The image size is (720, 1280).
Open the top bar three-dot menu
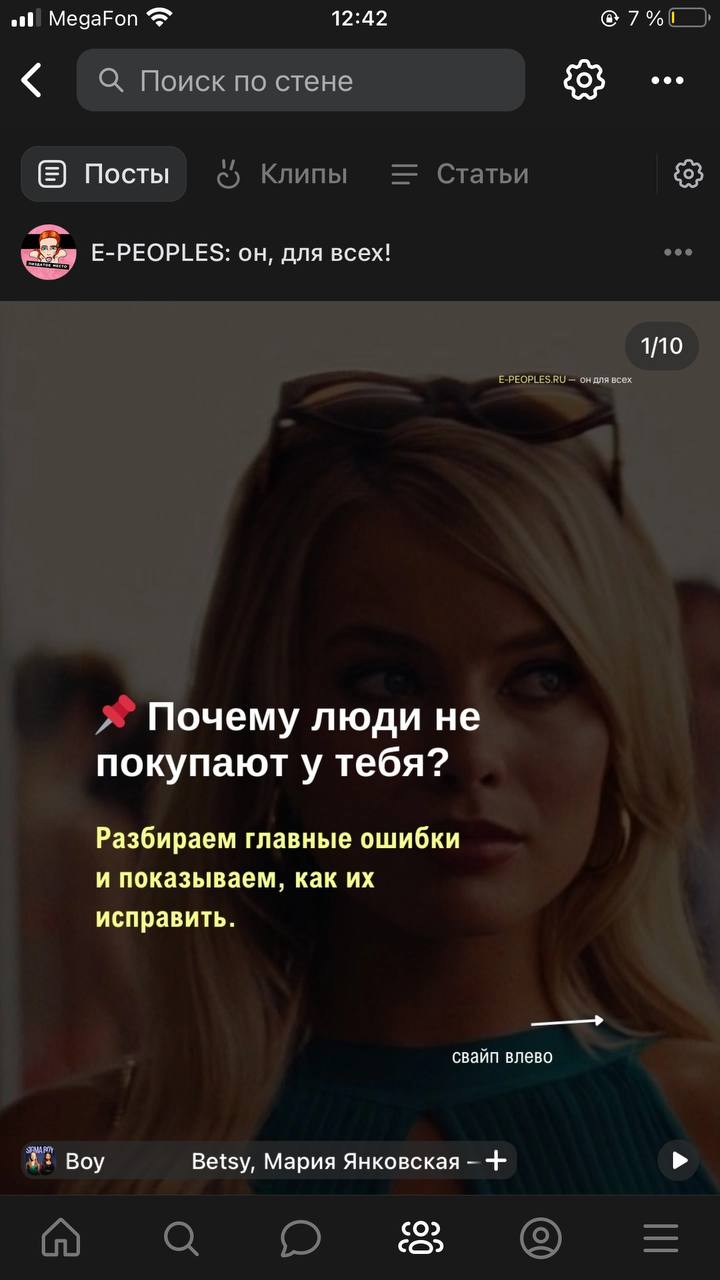click(x=667, y=80)
